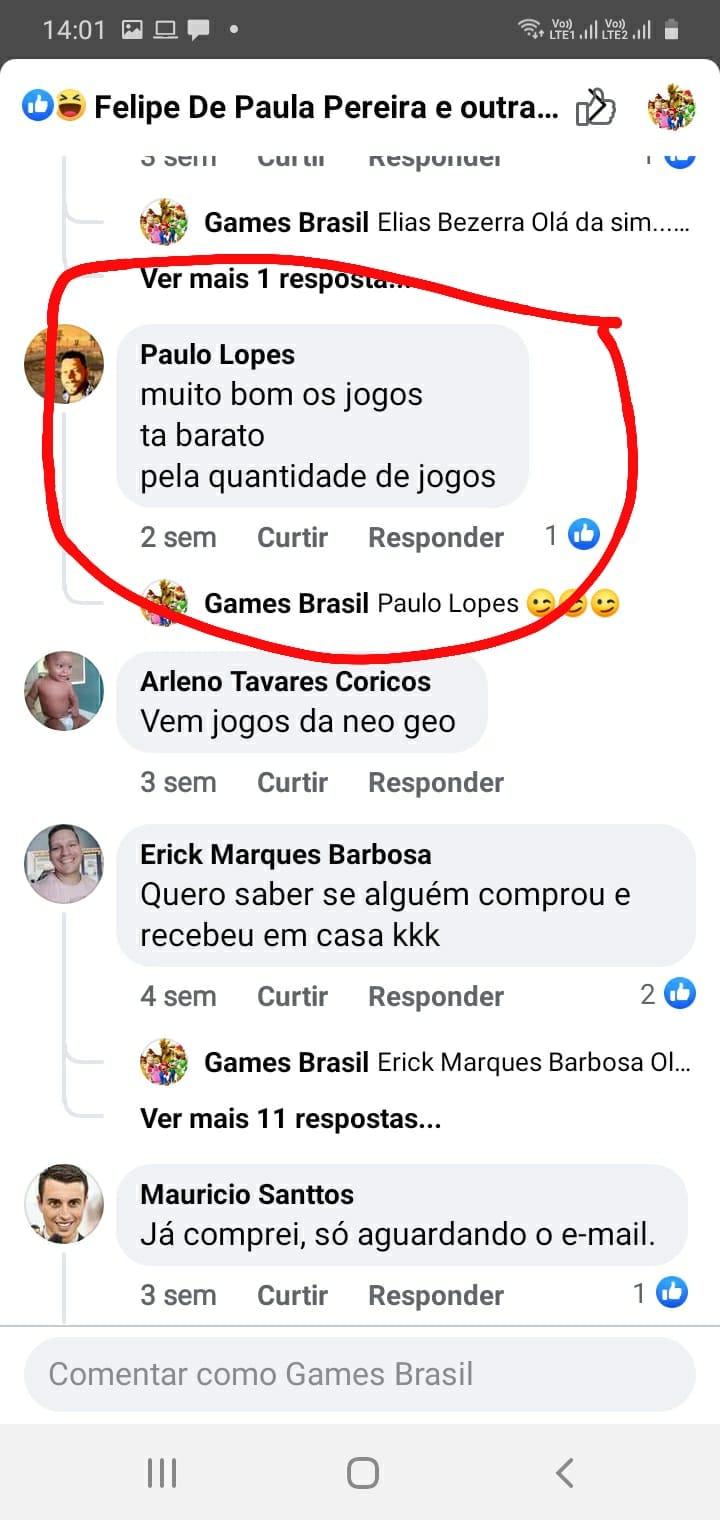This screenshot has width=720, height=1520.
Task: Open recent apps from navigation bar
Action: (162, 1473)
